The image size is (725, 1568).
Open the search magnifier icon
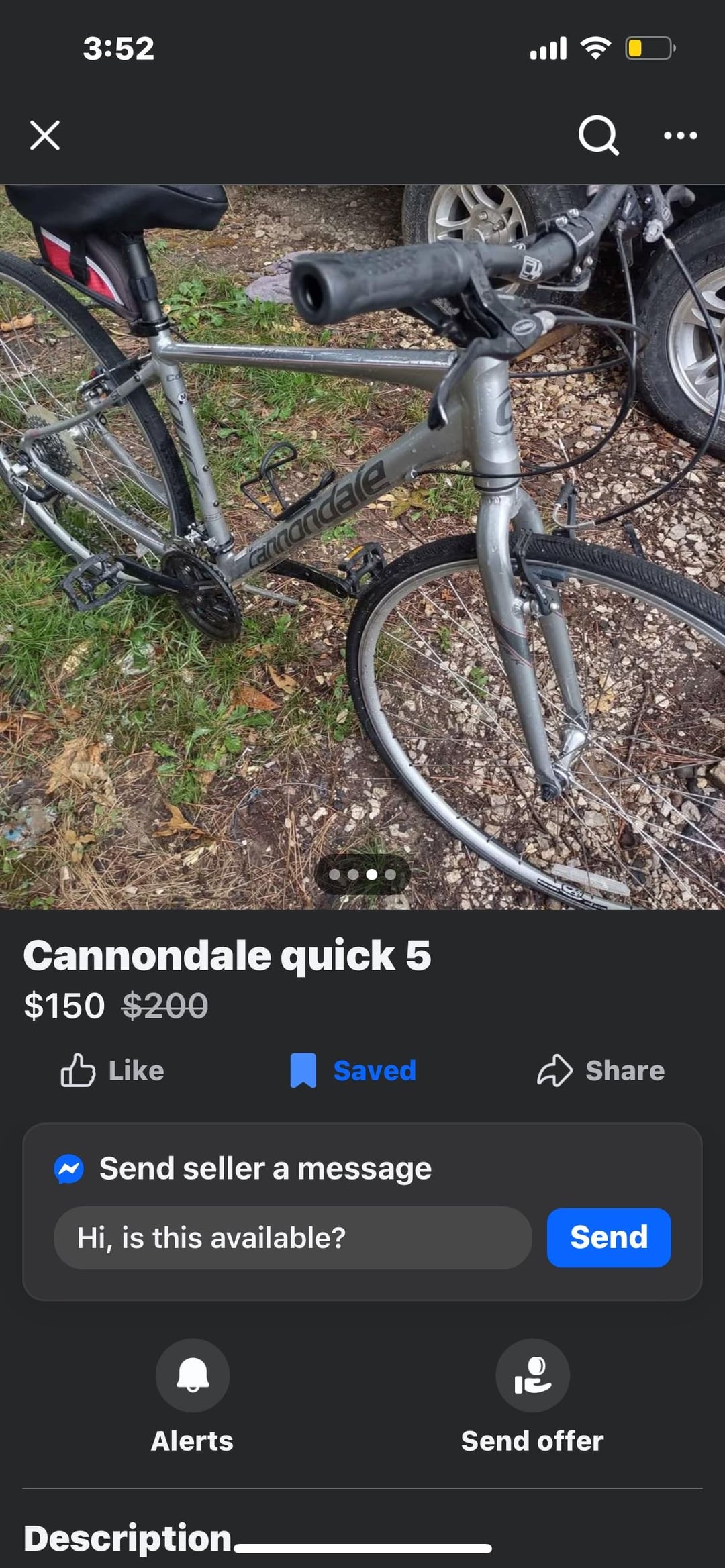(x=597, y=136)
